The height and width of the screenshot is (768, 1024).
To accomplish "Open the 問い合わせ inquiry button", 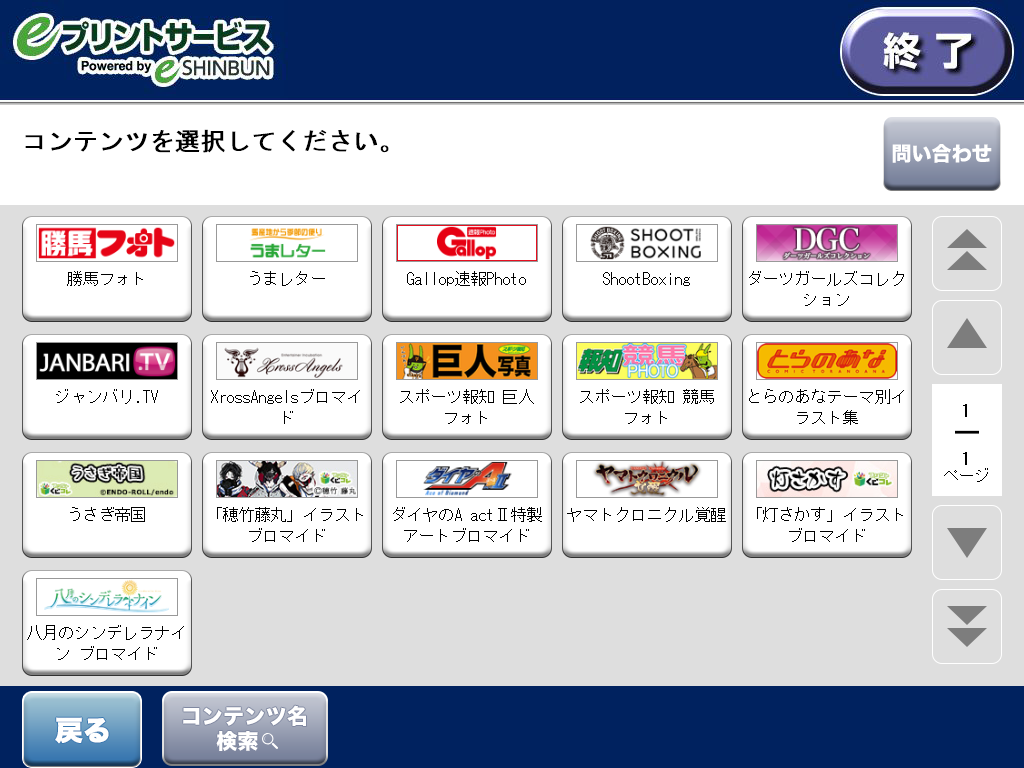I will click(x=941, y=154).
